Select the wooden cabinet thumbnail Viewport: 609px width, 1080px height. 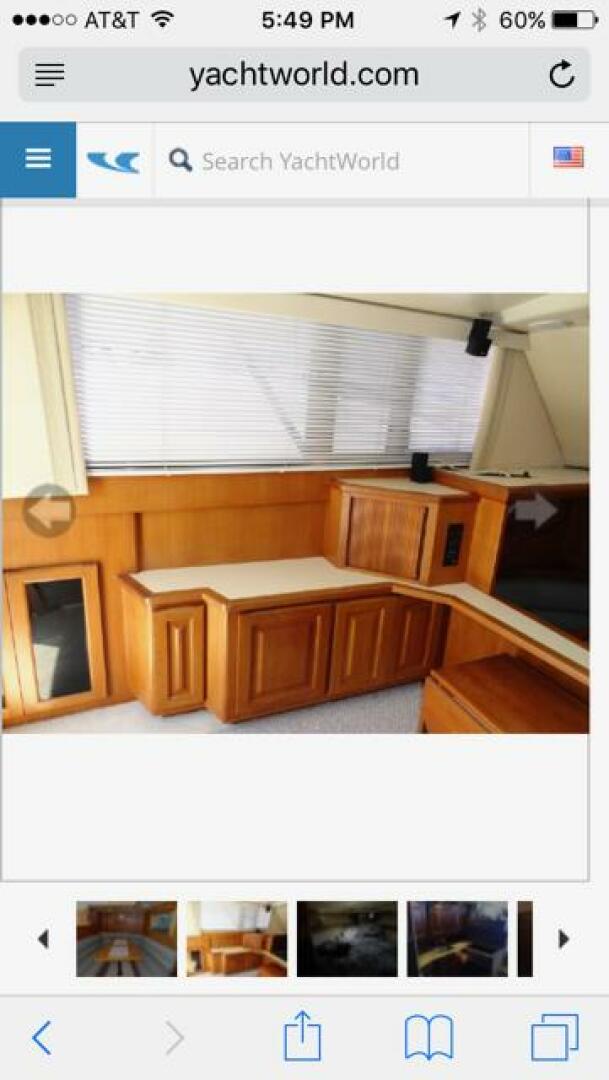click(x=236, y=939)
